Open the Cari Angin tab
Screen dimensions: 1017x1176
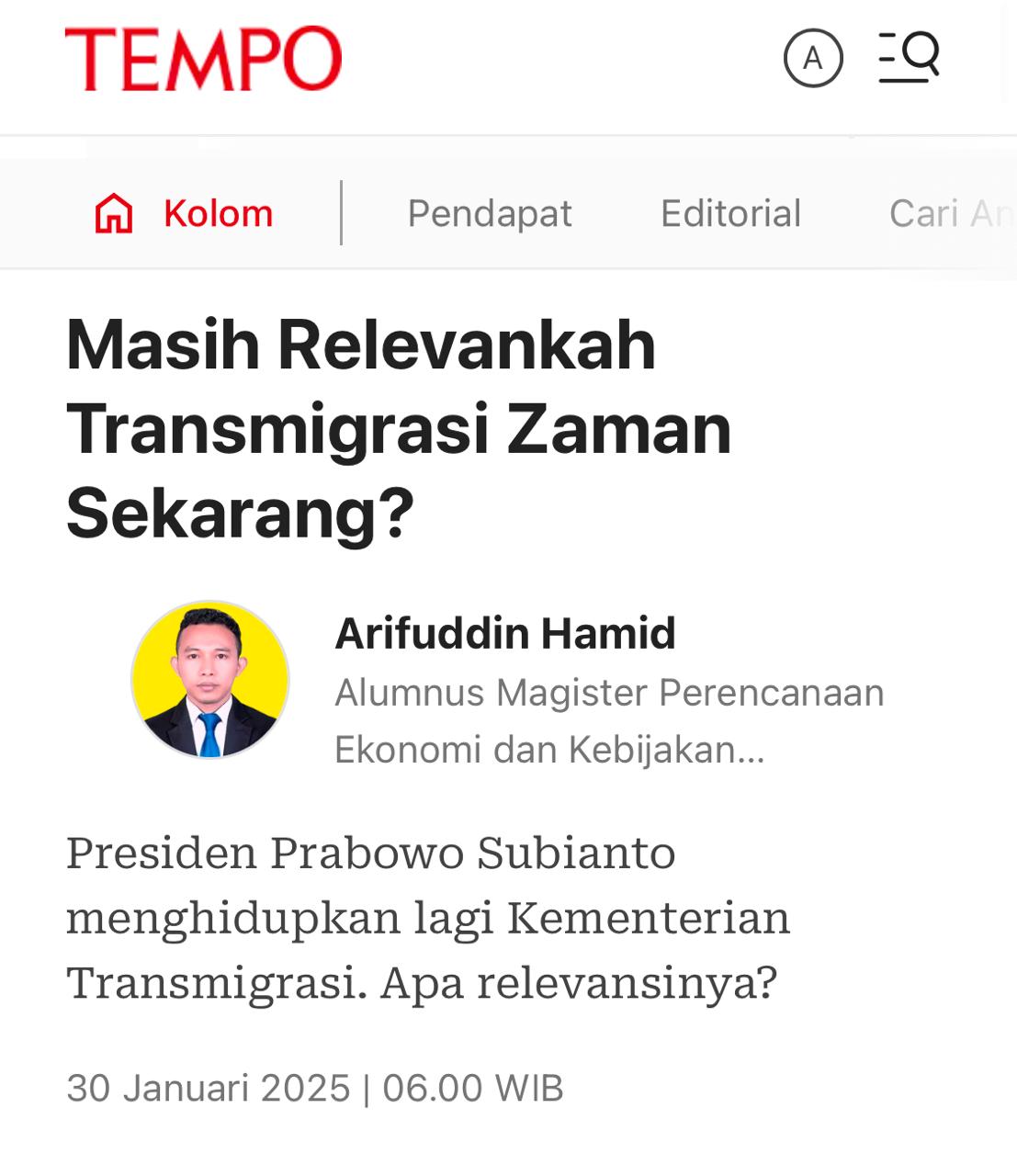[951, 213]
